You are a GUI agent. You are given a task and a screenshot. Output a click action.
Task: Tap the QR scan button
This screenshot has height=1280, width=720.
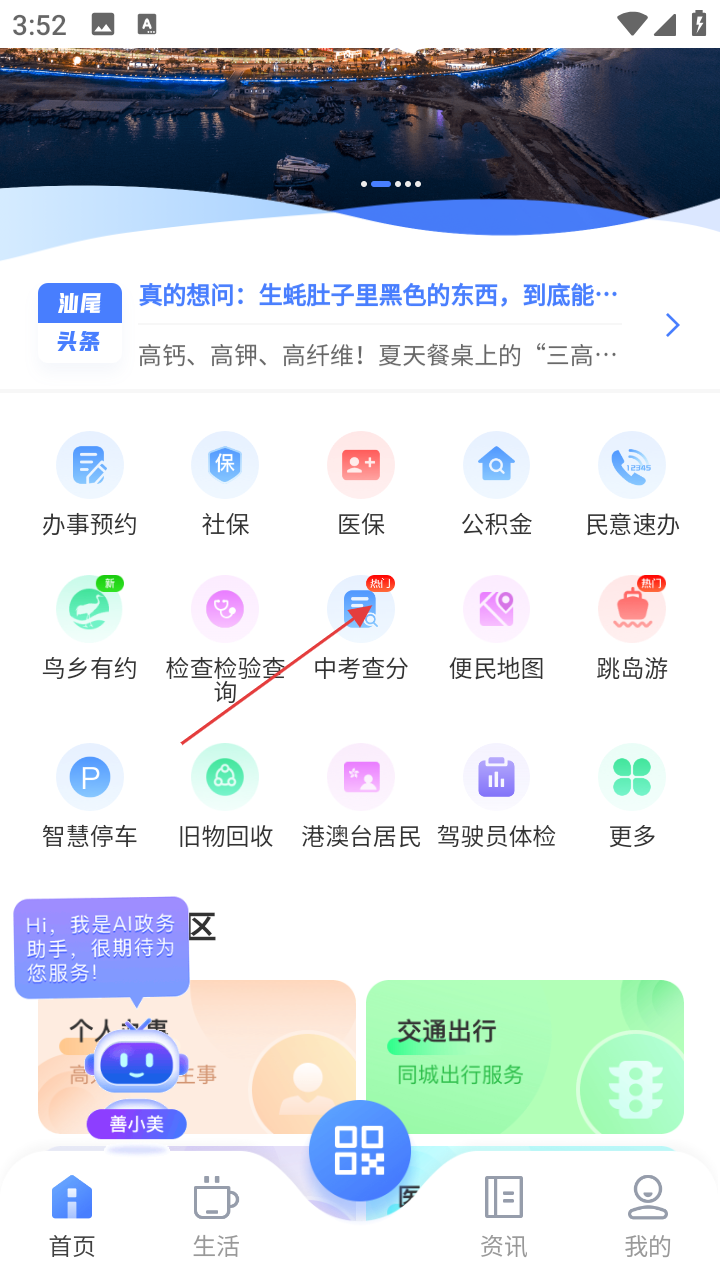point(360,1151)
